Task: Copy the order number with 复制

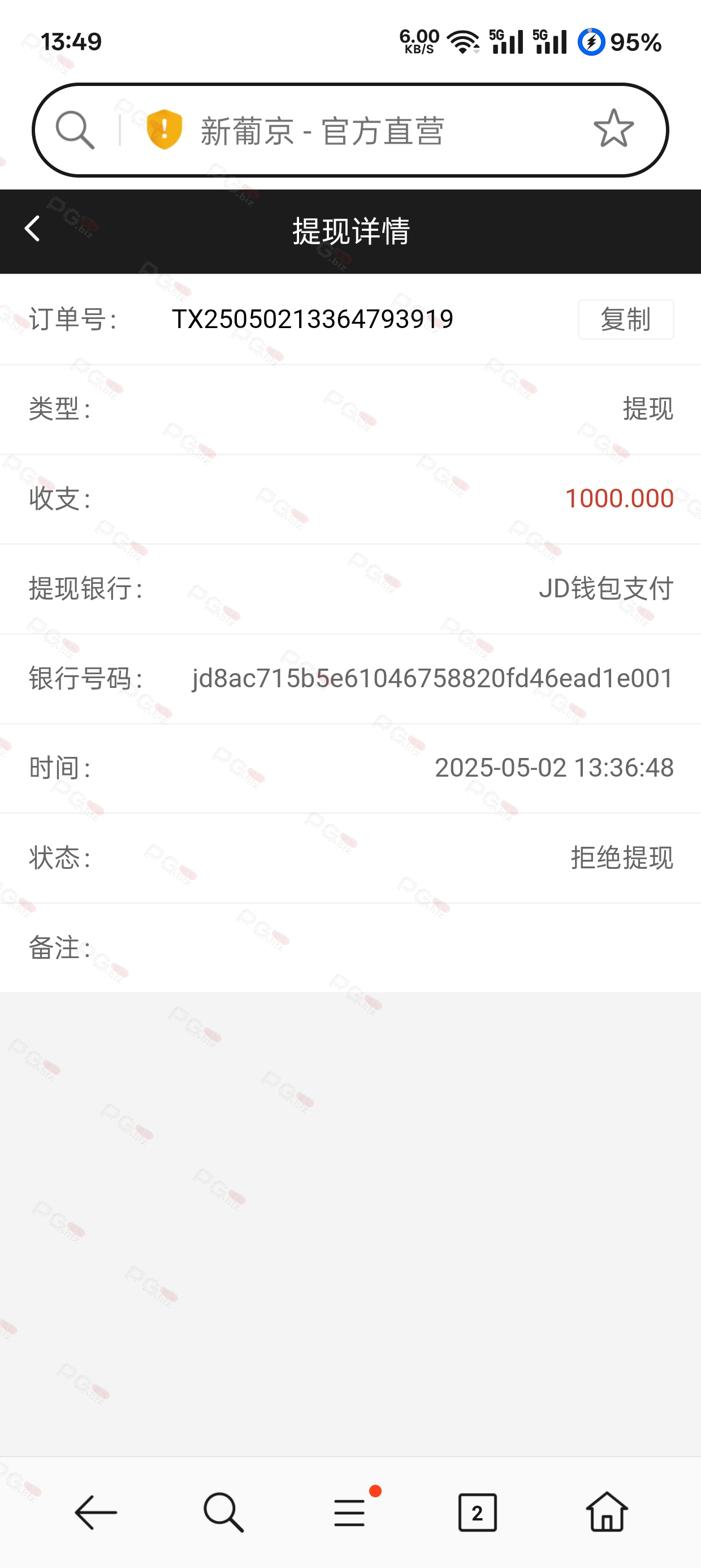Action: (x=626, y=320)
